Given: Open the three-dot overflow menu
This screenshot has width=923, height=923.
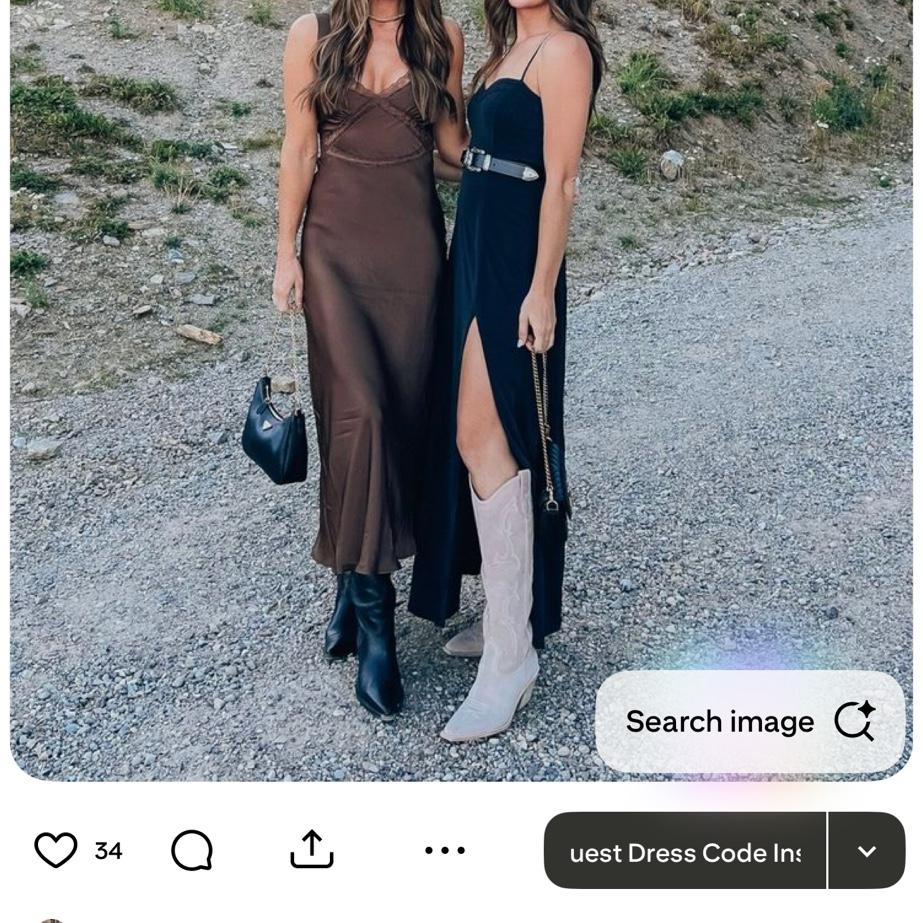Looking at the screenshot, I should click(x=444, y=850).
